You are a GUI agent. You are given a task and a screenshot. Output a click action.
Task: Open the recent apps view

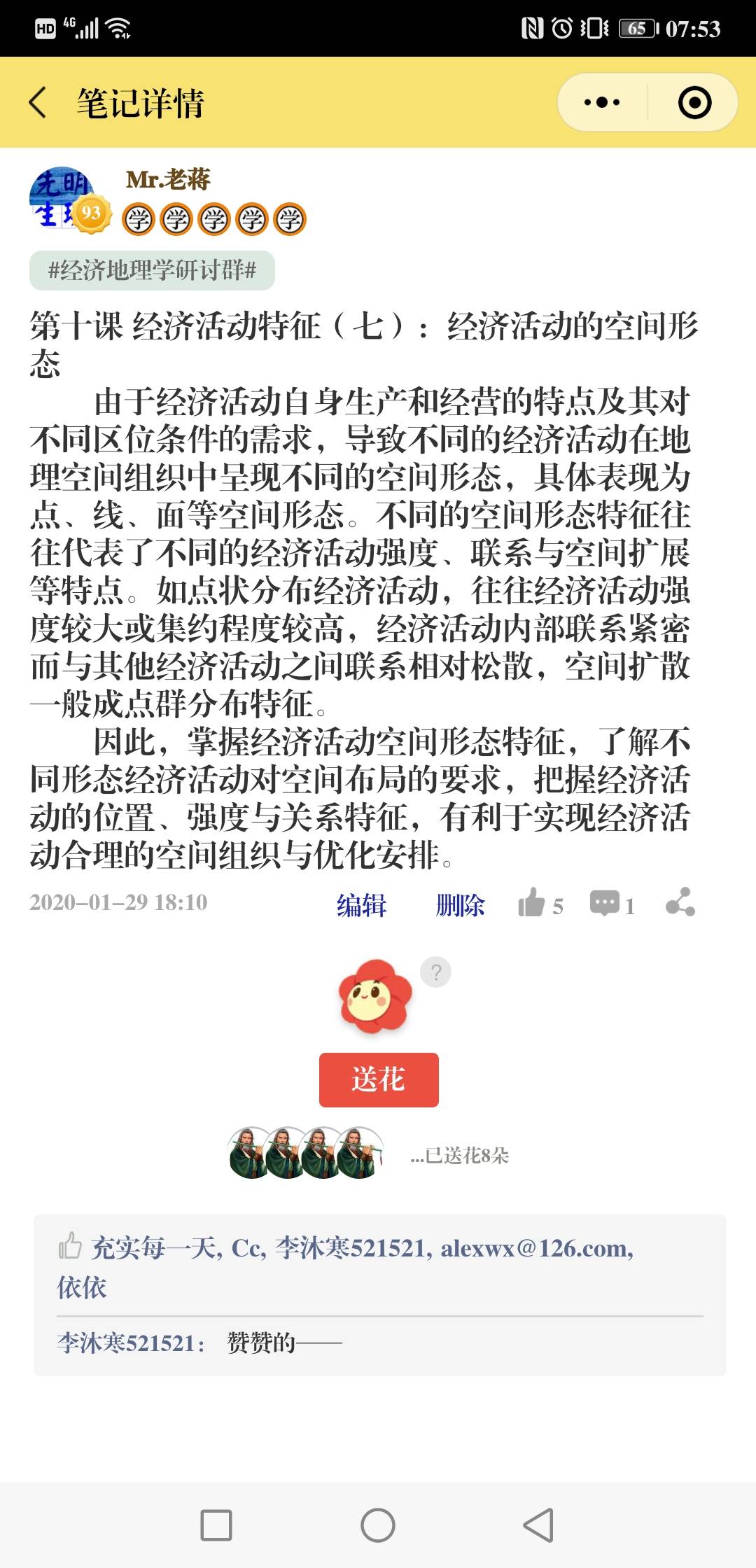tap(216, 1525)
